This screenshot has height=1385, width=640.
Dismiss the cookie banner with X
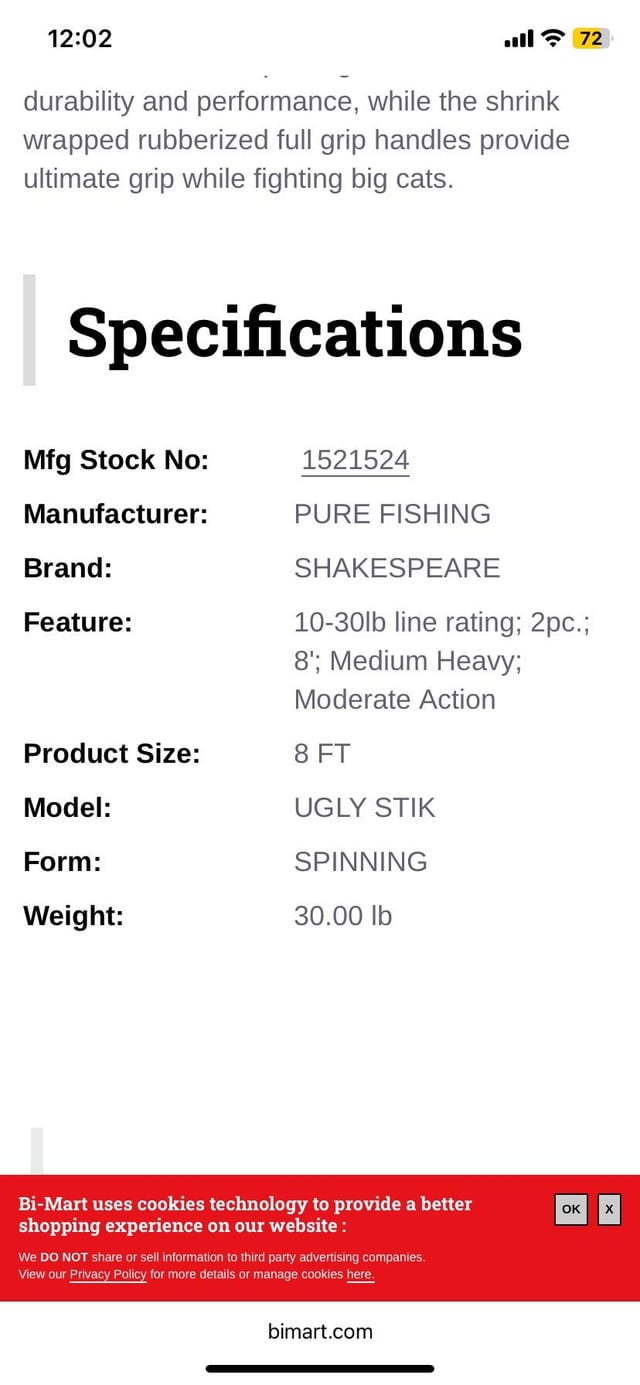(609, 1209)
